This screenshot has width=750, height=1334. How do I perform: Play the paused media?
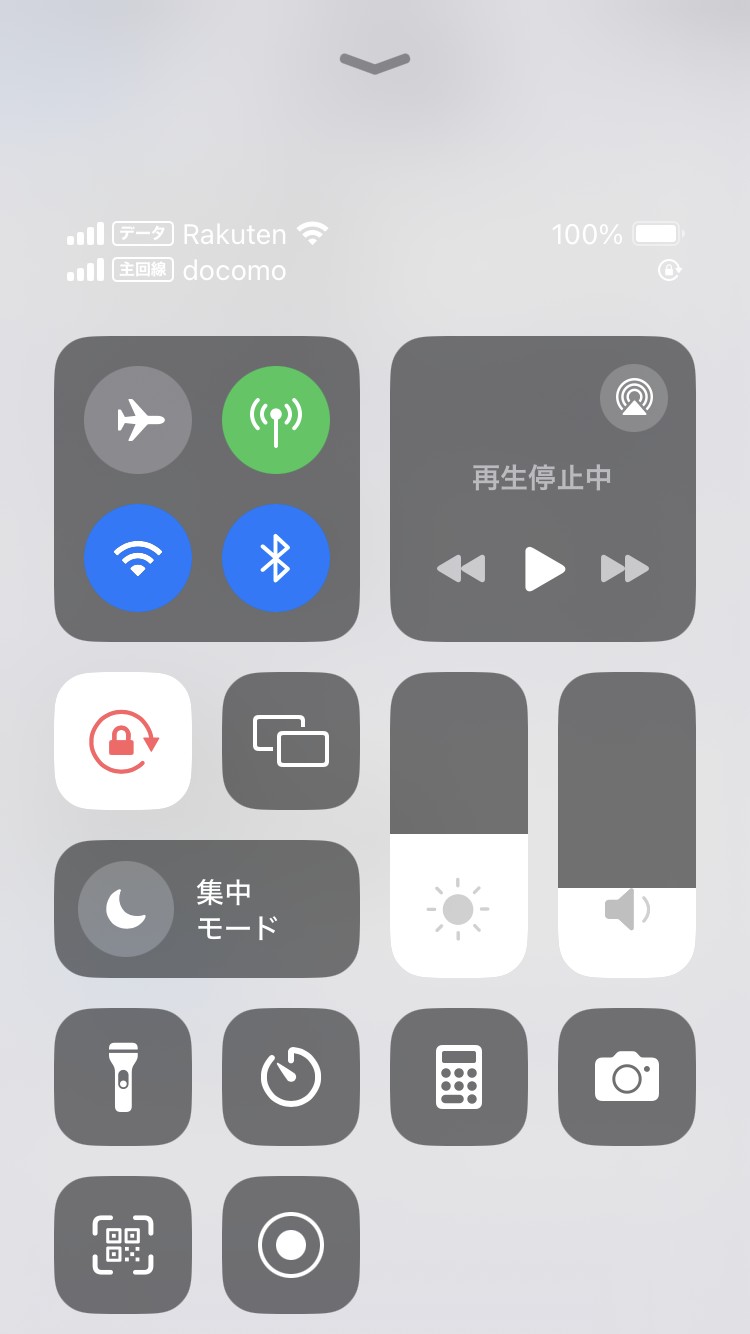tap(544, 569)
